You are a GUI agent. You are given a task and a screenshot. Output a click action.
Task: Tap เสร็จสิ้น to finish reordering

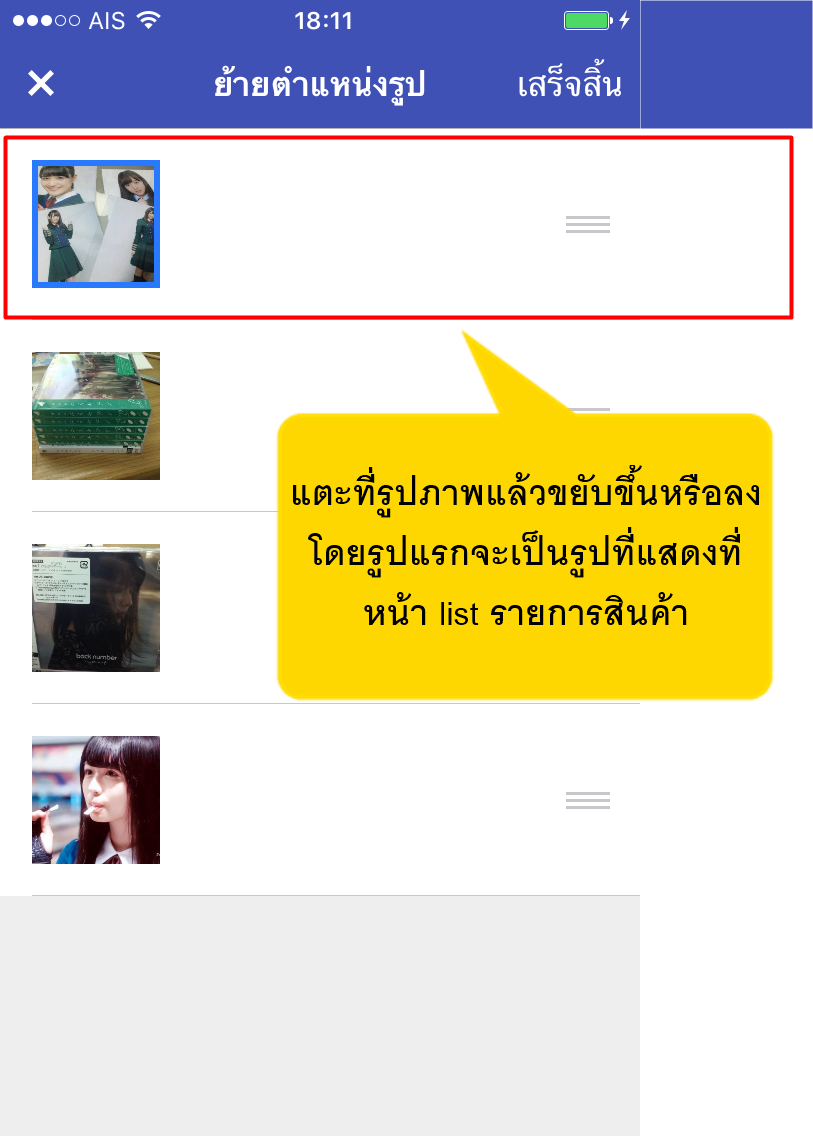(x=569, y=85)
